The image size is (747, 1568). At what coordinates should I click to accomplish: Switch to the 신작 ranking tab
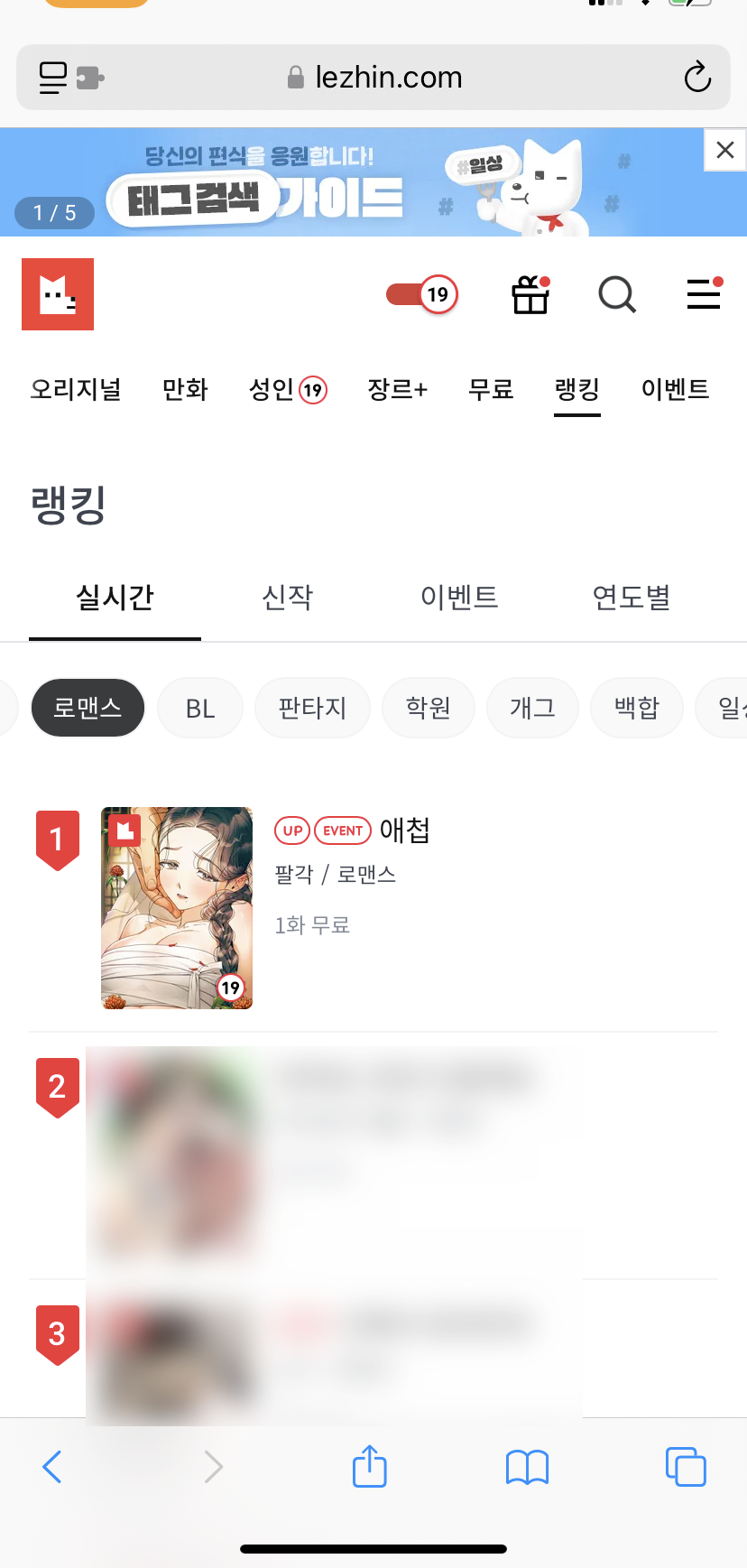pyautogui.click(x=287, y=598)
